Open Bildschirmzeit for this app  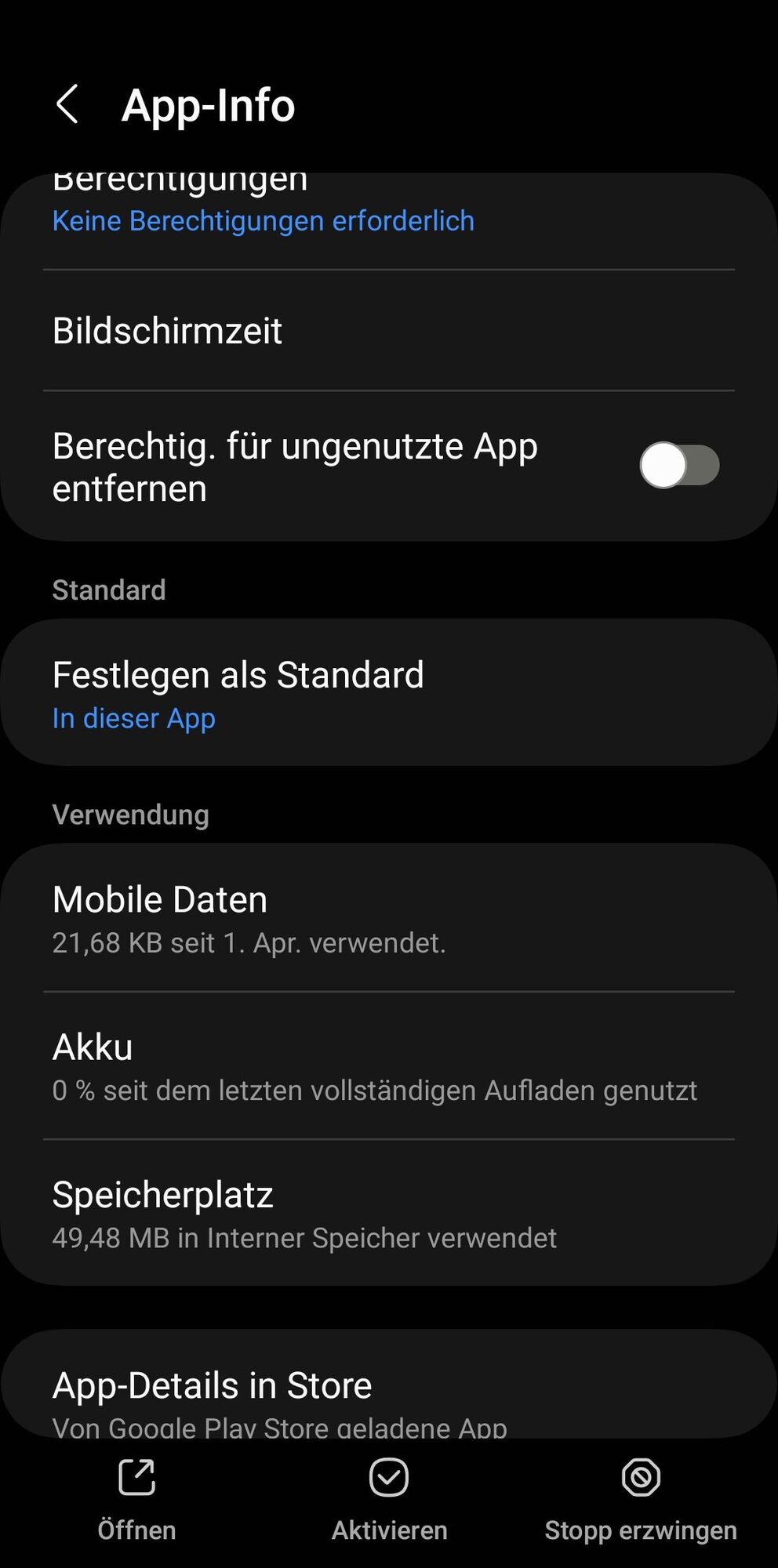388,331
